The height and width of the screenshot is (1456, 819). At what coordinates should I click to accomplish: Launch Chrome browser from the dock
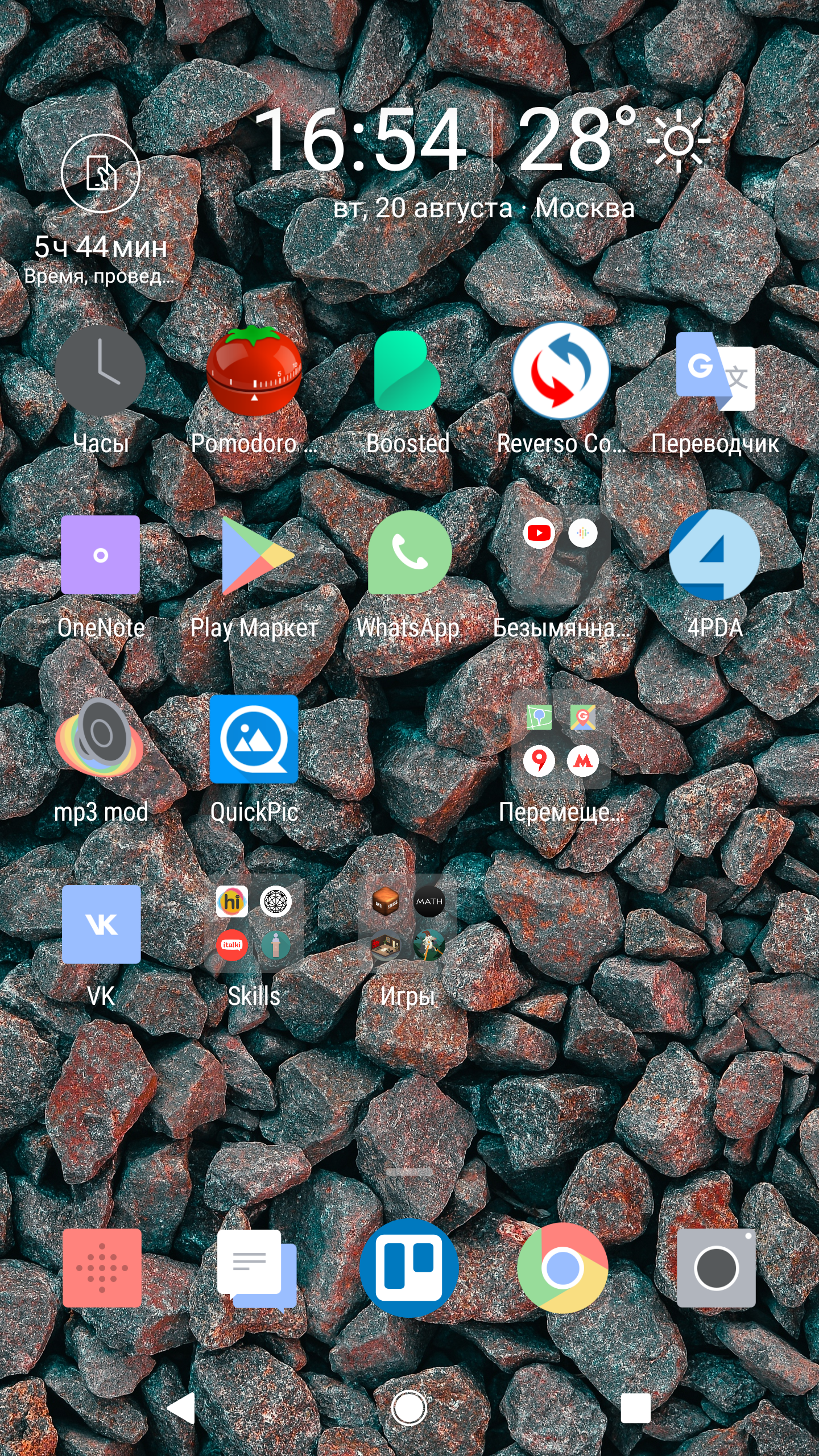coord(562,1268)
